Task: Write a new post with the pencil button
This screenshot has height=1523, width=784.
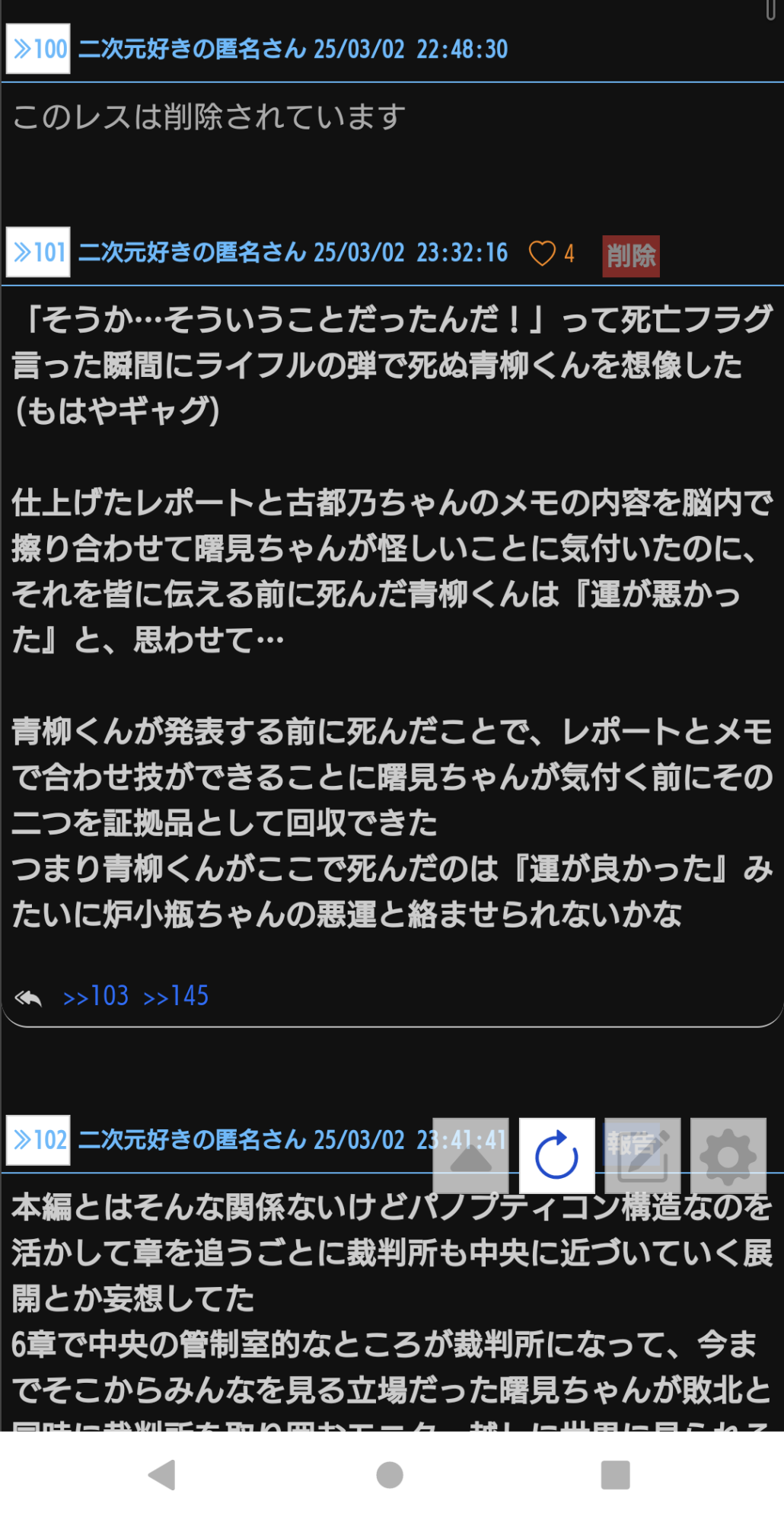Action: point(643,1156)
